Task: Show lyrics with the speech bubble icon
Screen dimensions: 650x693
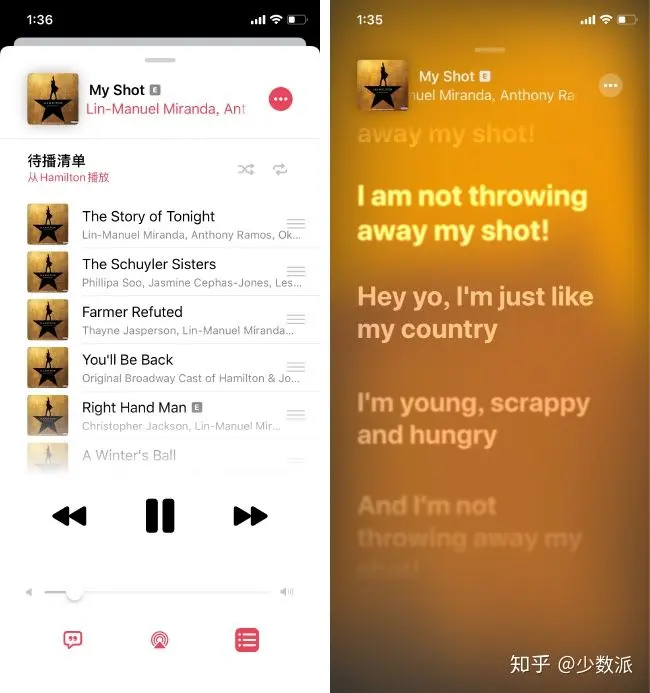Action: (x=73, y=640)
